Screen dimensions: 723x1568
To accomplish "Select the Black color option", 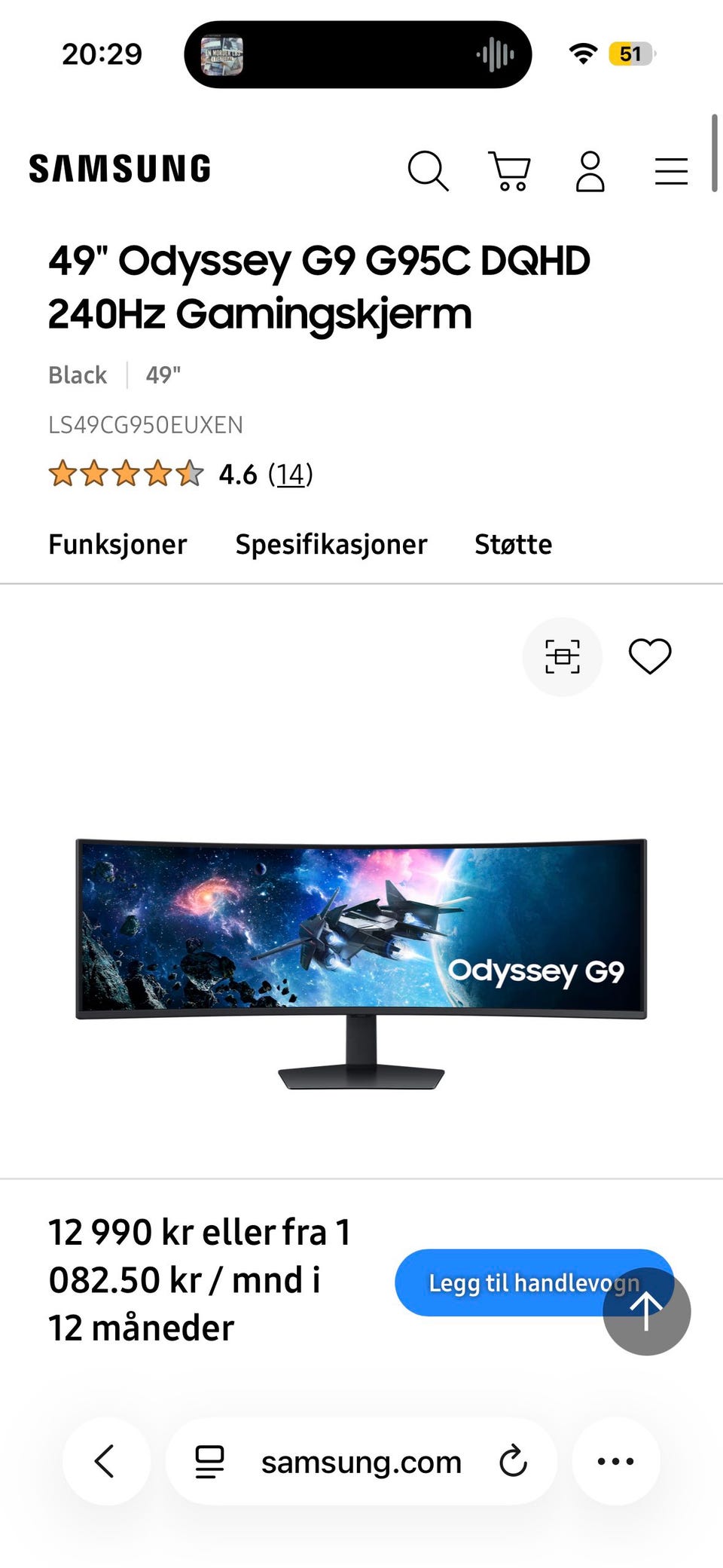I will (x=76, y=374).
